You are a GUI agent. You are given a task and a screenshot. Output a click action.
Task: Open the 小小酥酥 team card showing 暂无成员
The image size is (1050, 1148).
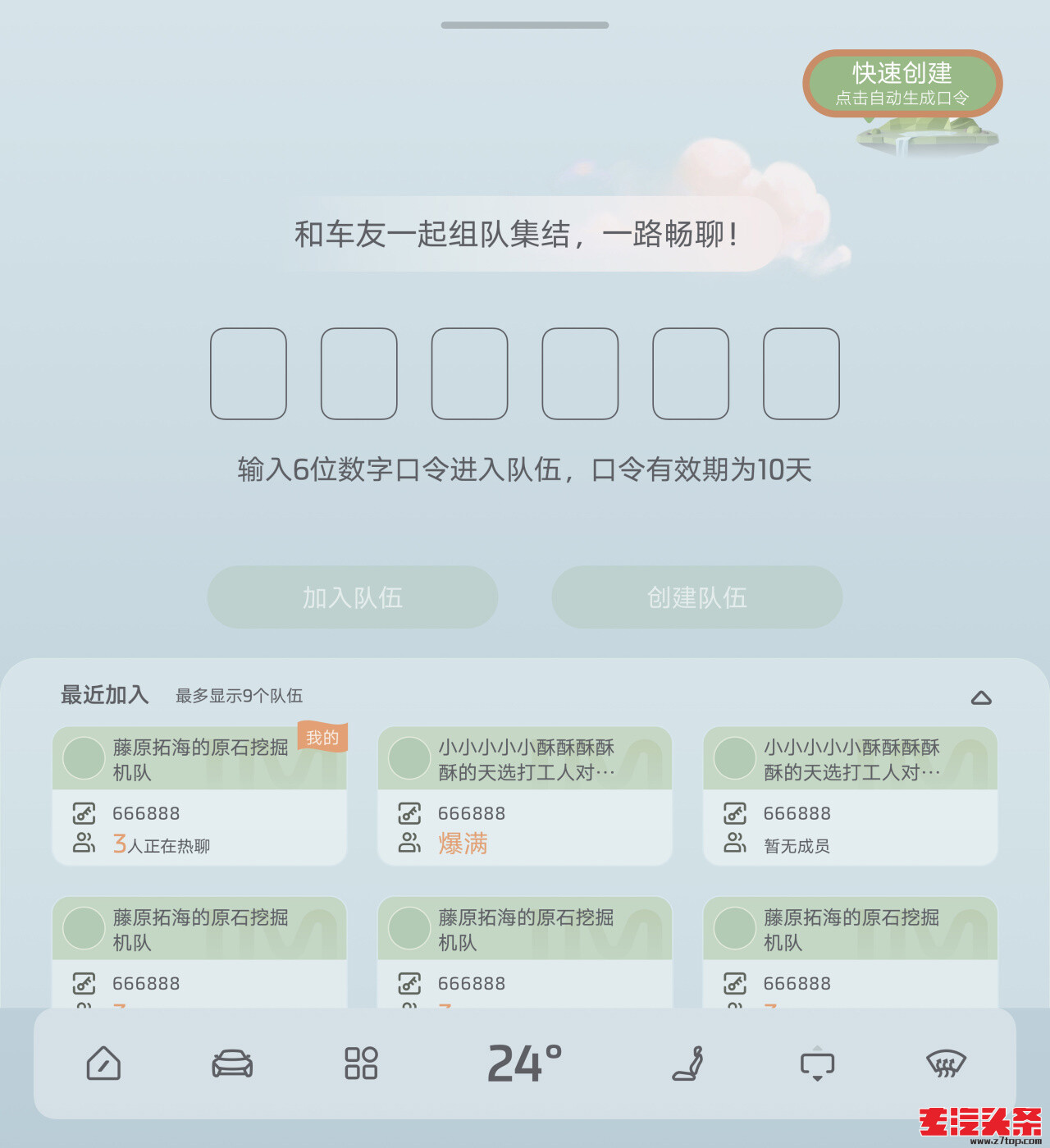(x=850, y=796)
